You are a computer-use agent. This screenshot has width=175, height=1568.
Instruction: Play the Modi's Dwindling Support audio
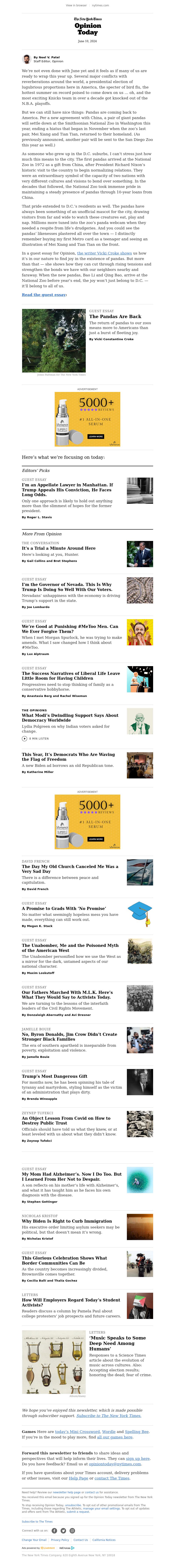pyautogui.click(x=25, y=738)
